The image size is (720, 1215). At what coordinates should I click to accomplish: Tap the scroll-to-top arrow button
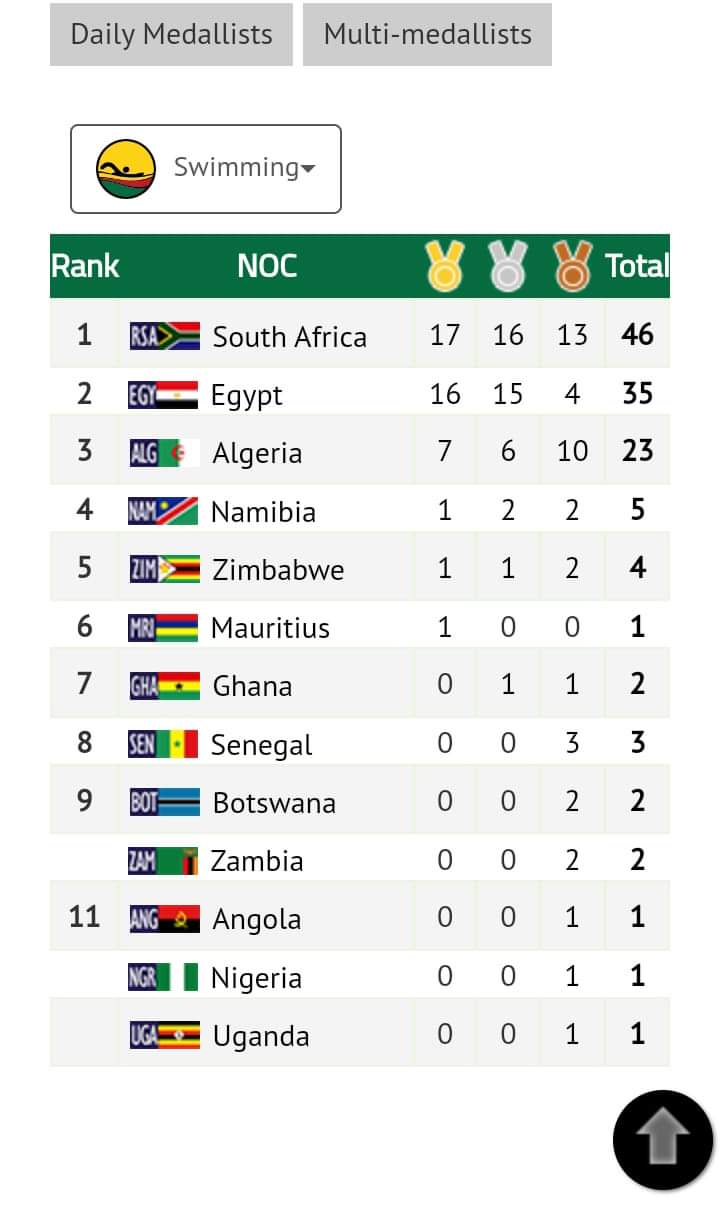[x=663, y=1140]
